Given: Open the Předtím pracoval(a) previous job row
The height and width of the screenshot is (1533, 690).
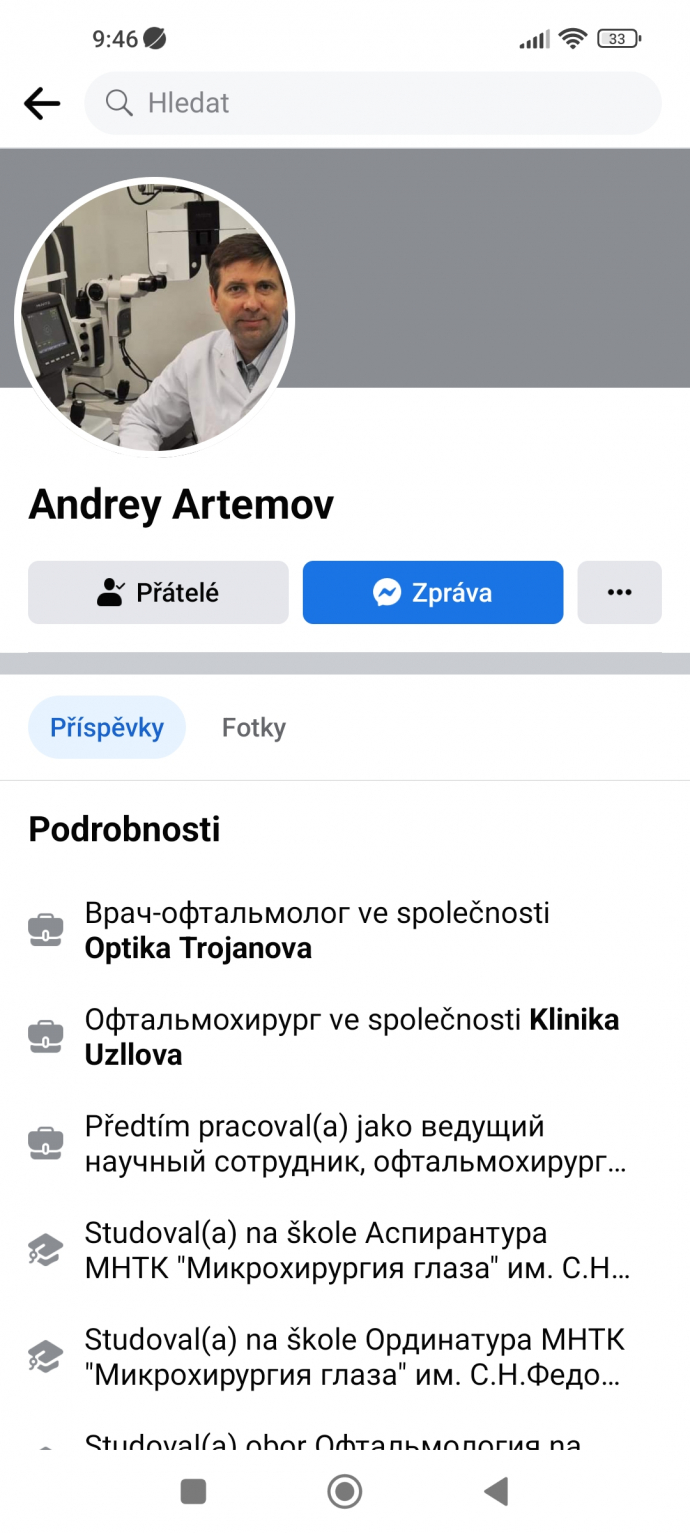Looking at the screenshot, I should click(x=345, y=1144).
